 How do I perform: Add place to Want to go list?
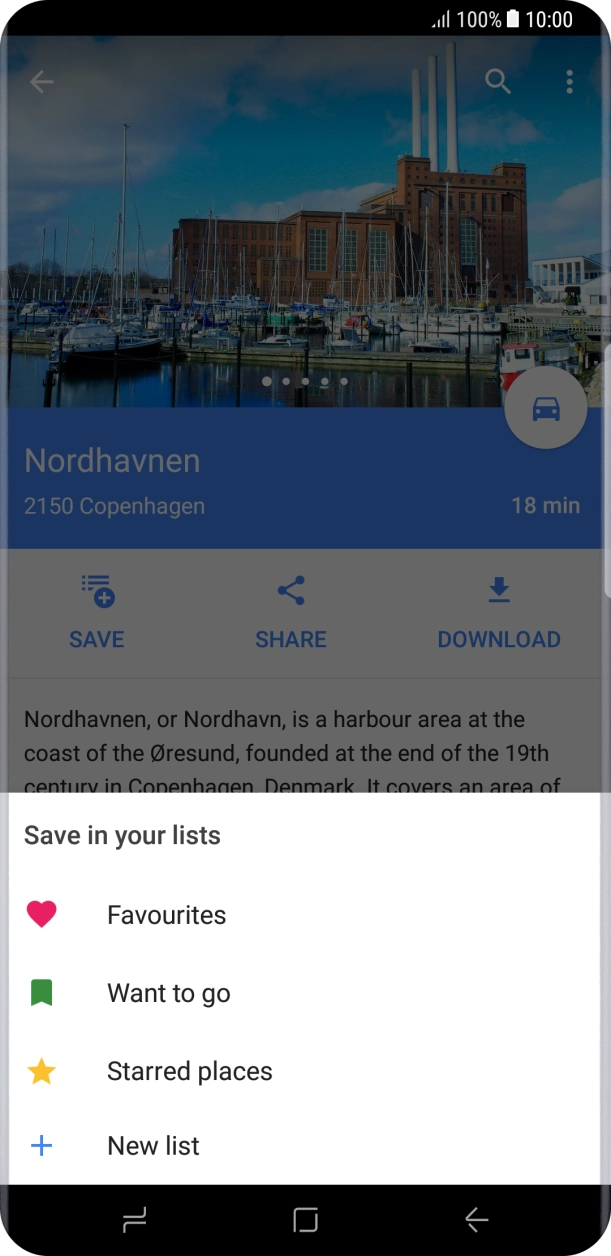168,993
